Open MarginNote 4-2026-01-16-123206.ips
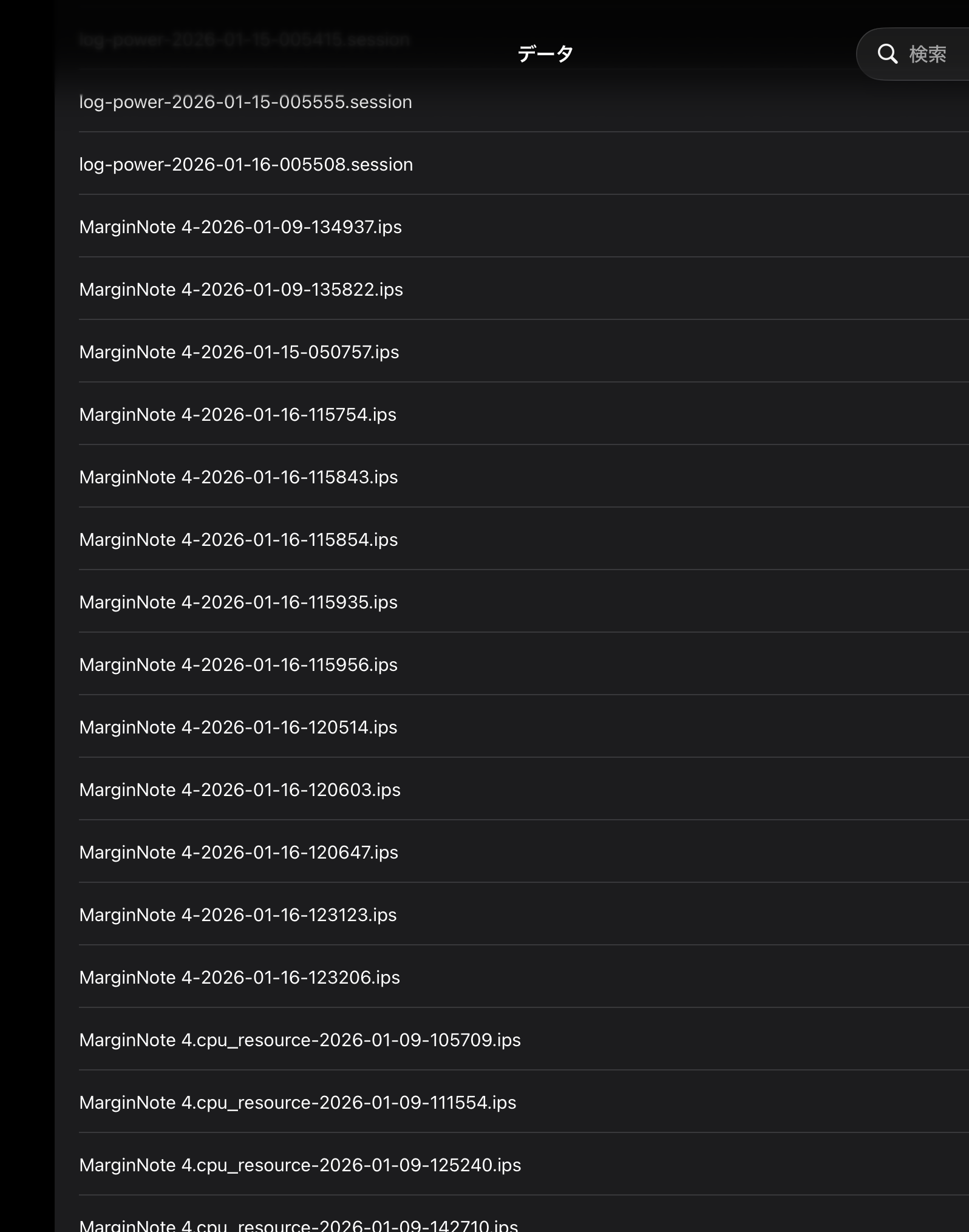Image resolution: width=969 pixels, height=1232 pixels. pos(240,978)
